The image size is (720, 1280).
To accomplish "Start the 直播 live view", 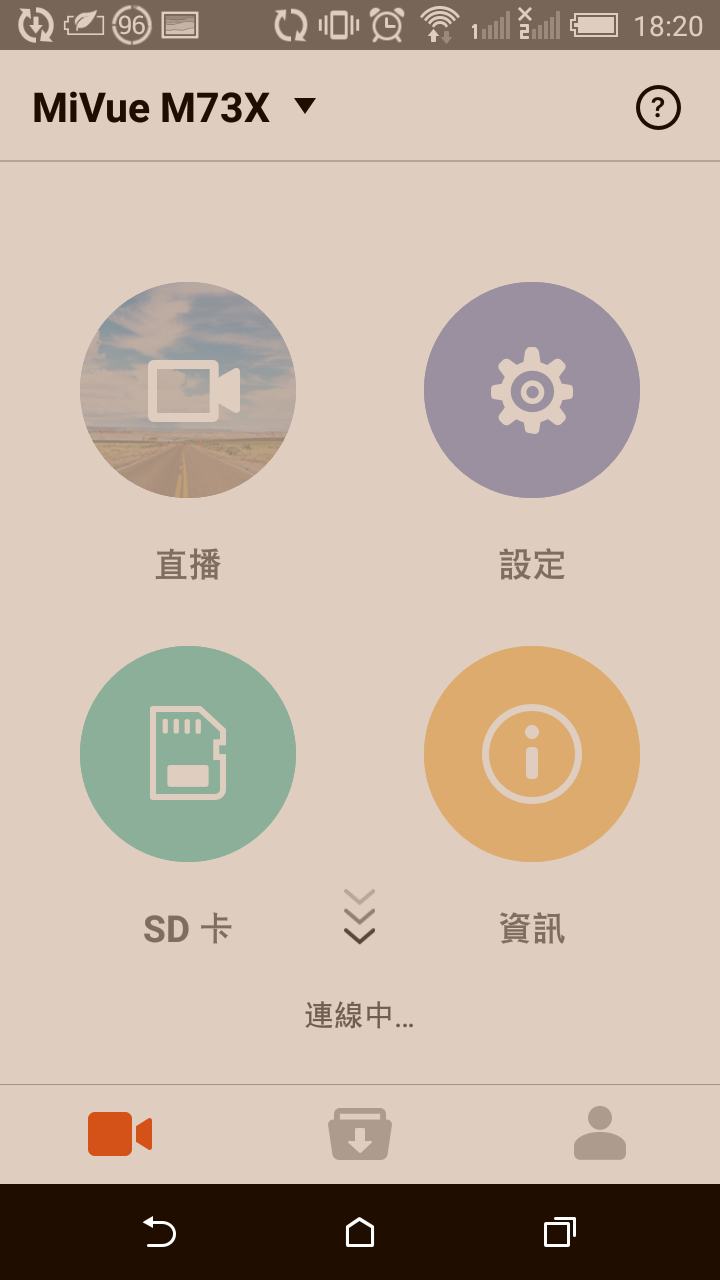I will pos(188,390).
